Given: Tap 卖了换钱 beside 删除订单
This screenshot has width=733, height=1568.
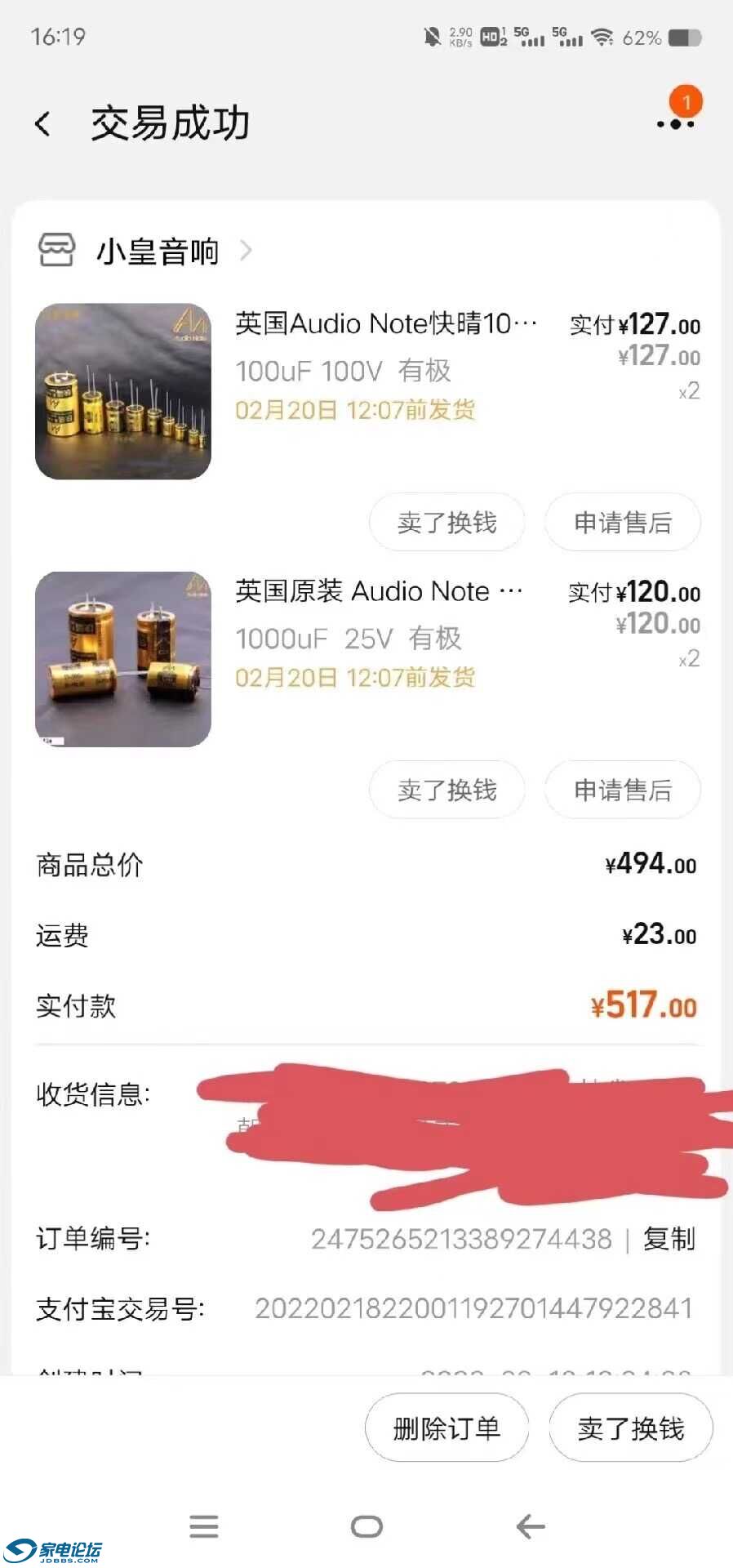Looking at the screenshot, I should click(630, 1428).
